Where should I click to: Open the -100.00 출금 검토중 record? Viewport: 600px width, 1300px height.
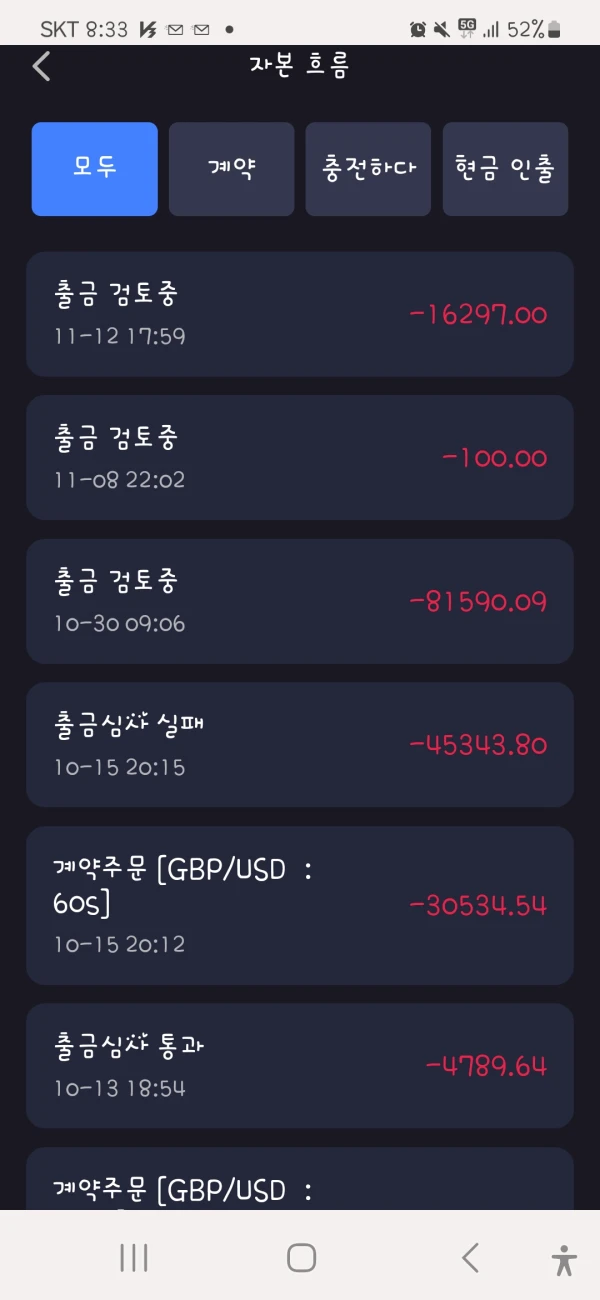pyautogui.click(x=300, y=457)
